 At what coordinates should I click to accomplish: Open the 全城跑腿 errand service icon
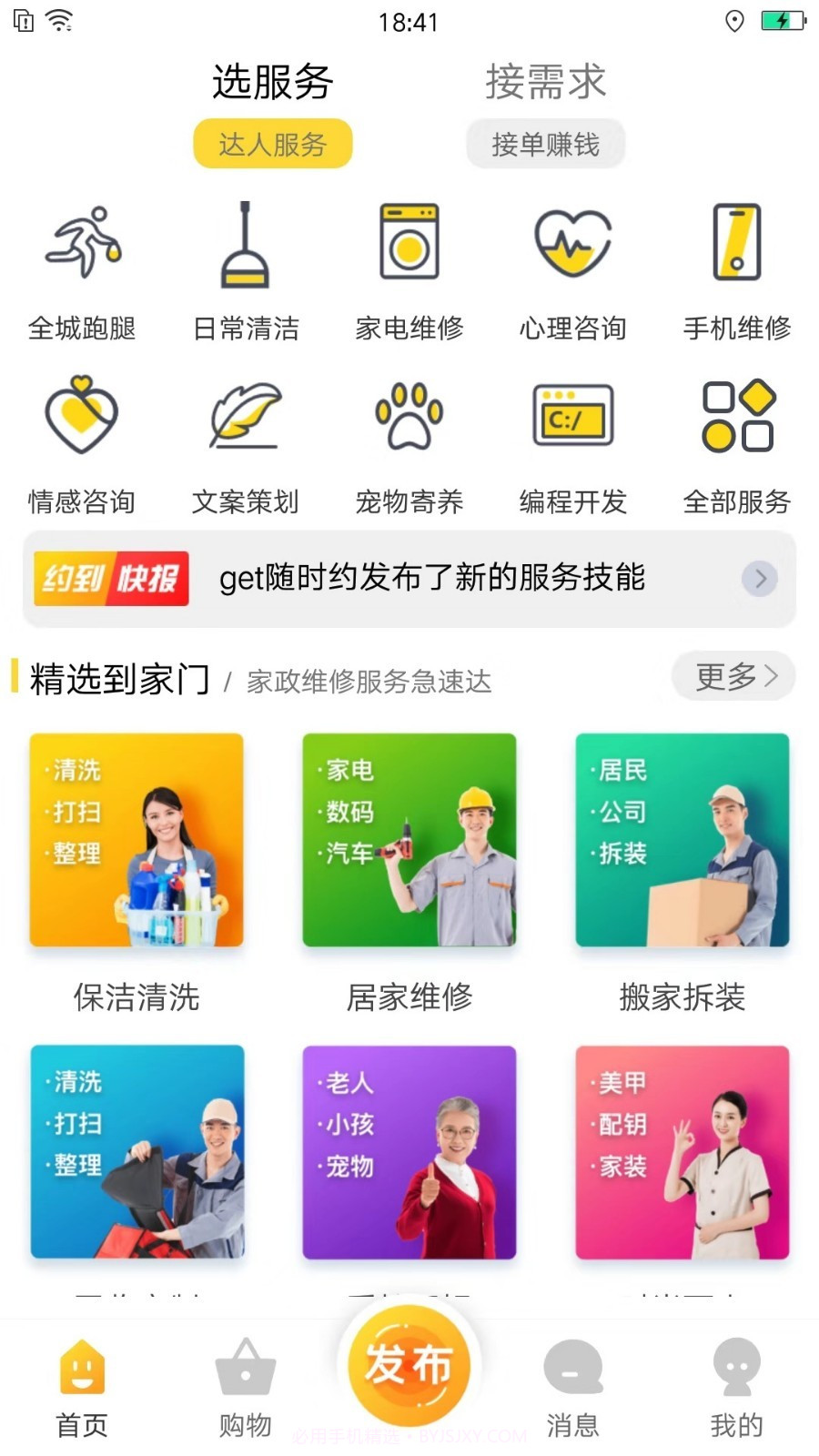point(82,268)
